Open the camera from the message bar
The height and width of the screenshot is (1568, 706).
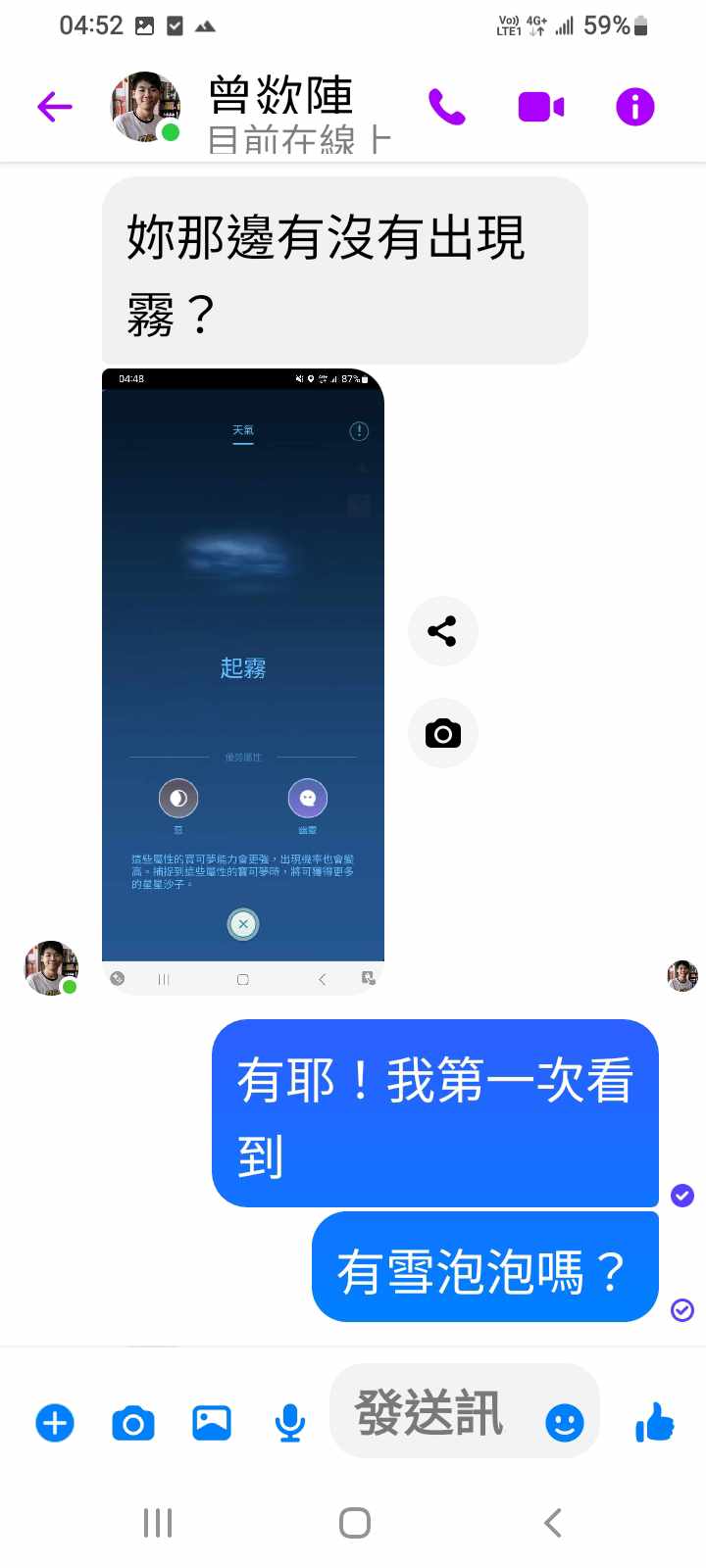(x=133, y=1422)
